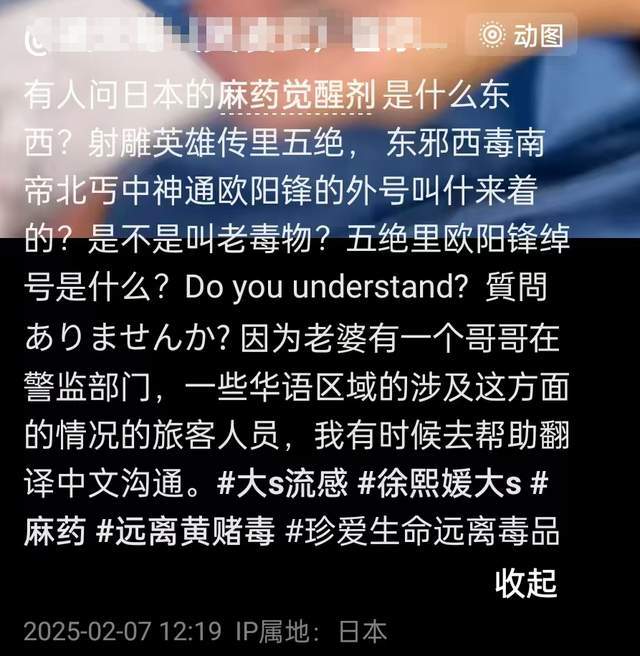Open the underlined 麻药觉醒剂 search link
The height and width of the screenshot is (656, 640).
click(x=291, y=97)
